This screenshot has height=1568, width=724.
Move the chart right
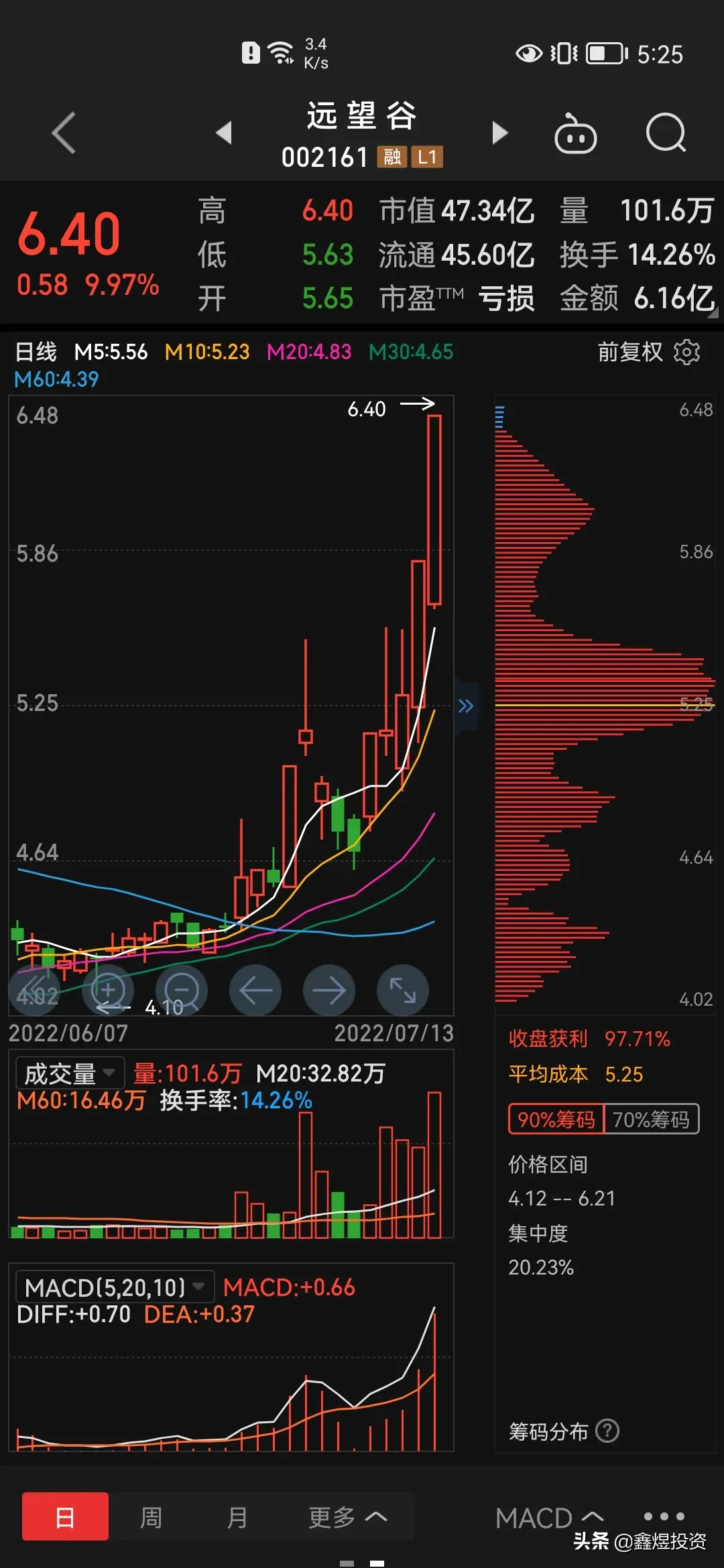329,990
